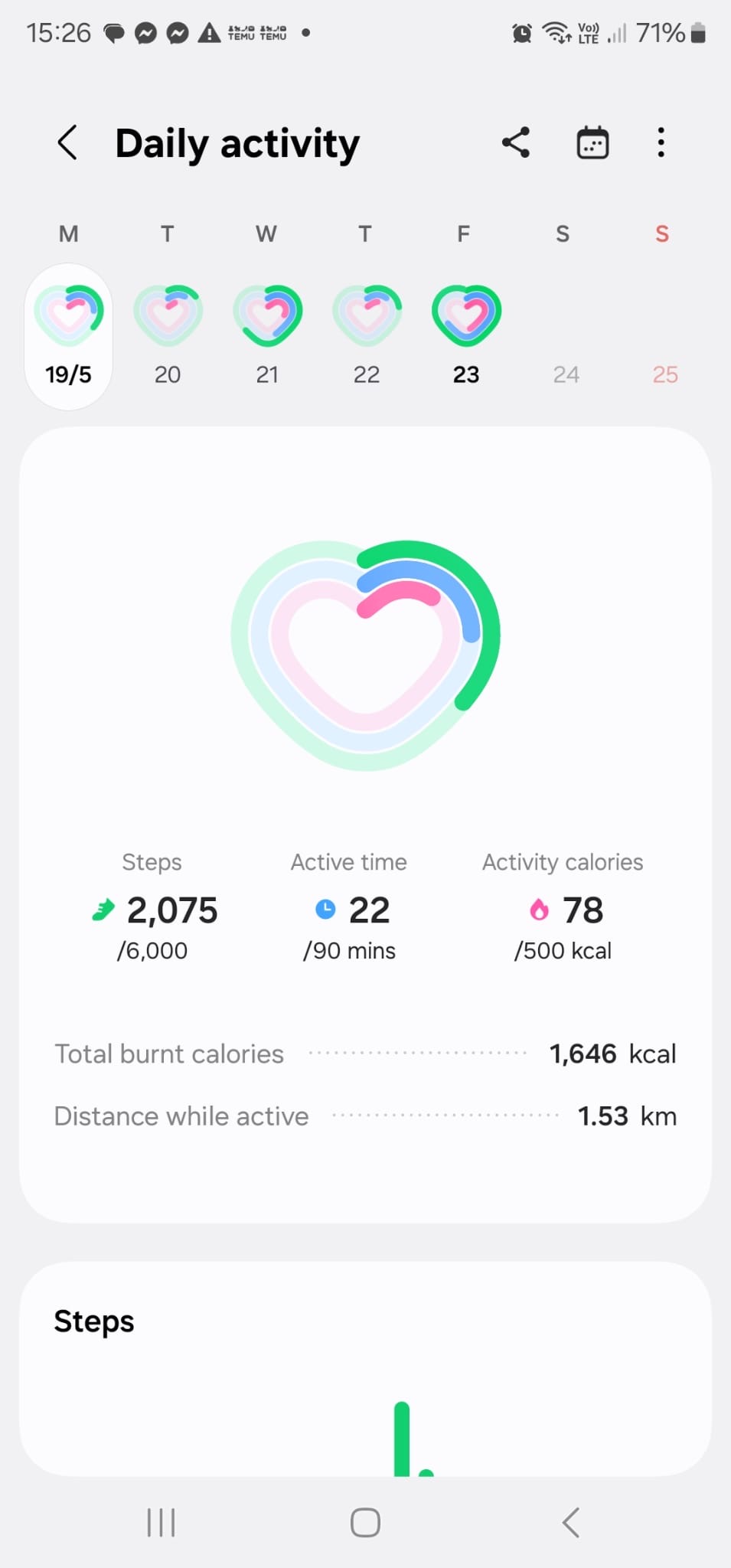Image resolution: width=731 pixels, height=1568 pixels.
Task: Select Tuesday 20 in the week strip
Action: (168, 336)
